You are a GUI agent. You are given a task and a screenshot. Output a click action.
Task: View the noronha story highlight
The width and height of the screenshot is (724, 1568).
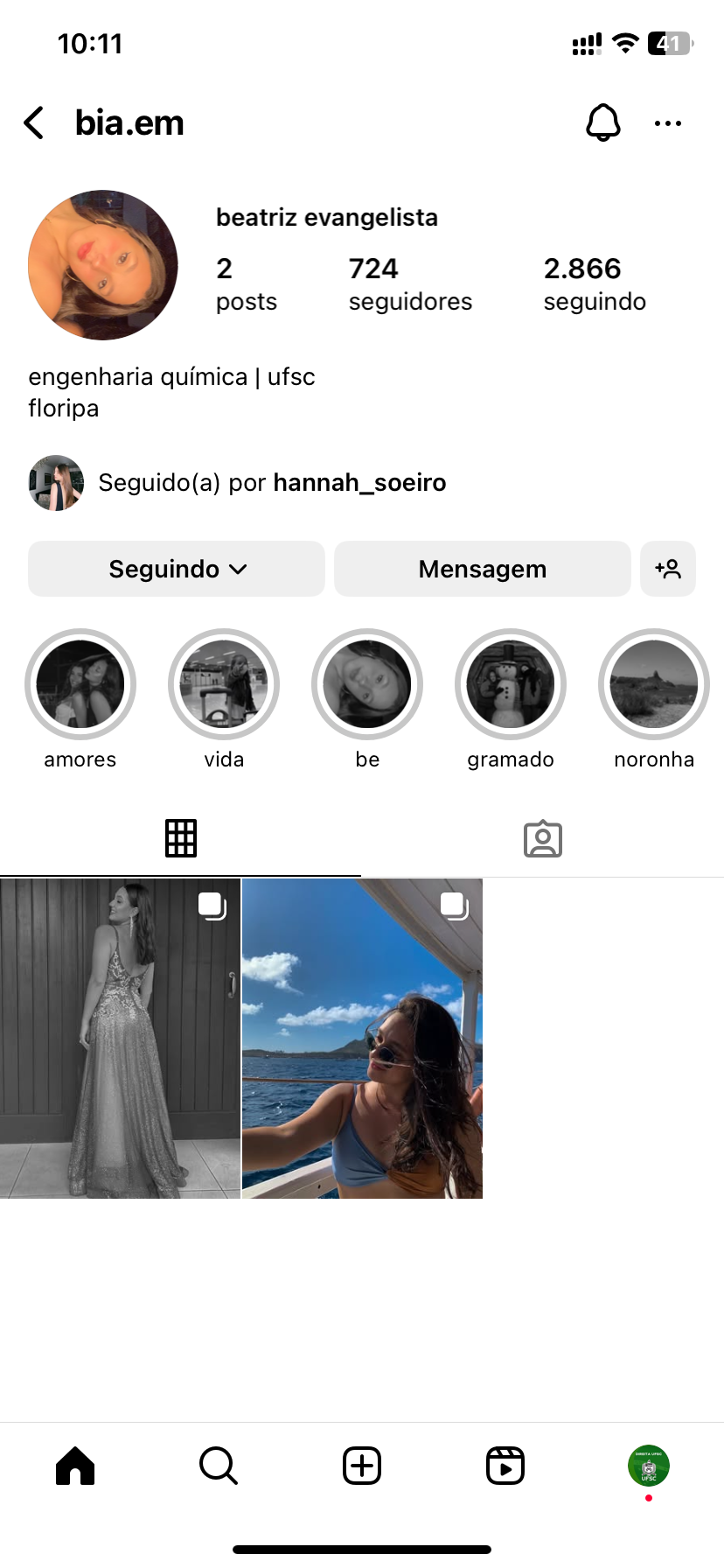pos(654,684)
